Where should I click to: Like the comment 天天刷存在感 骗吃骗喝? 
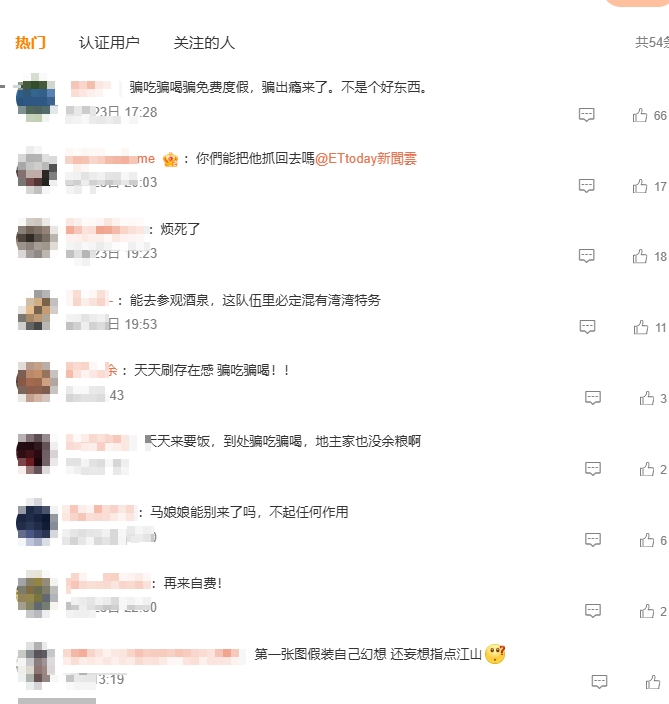click(646, 398)
